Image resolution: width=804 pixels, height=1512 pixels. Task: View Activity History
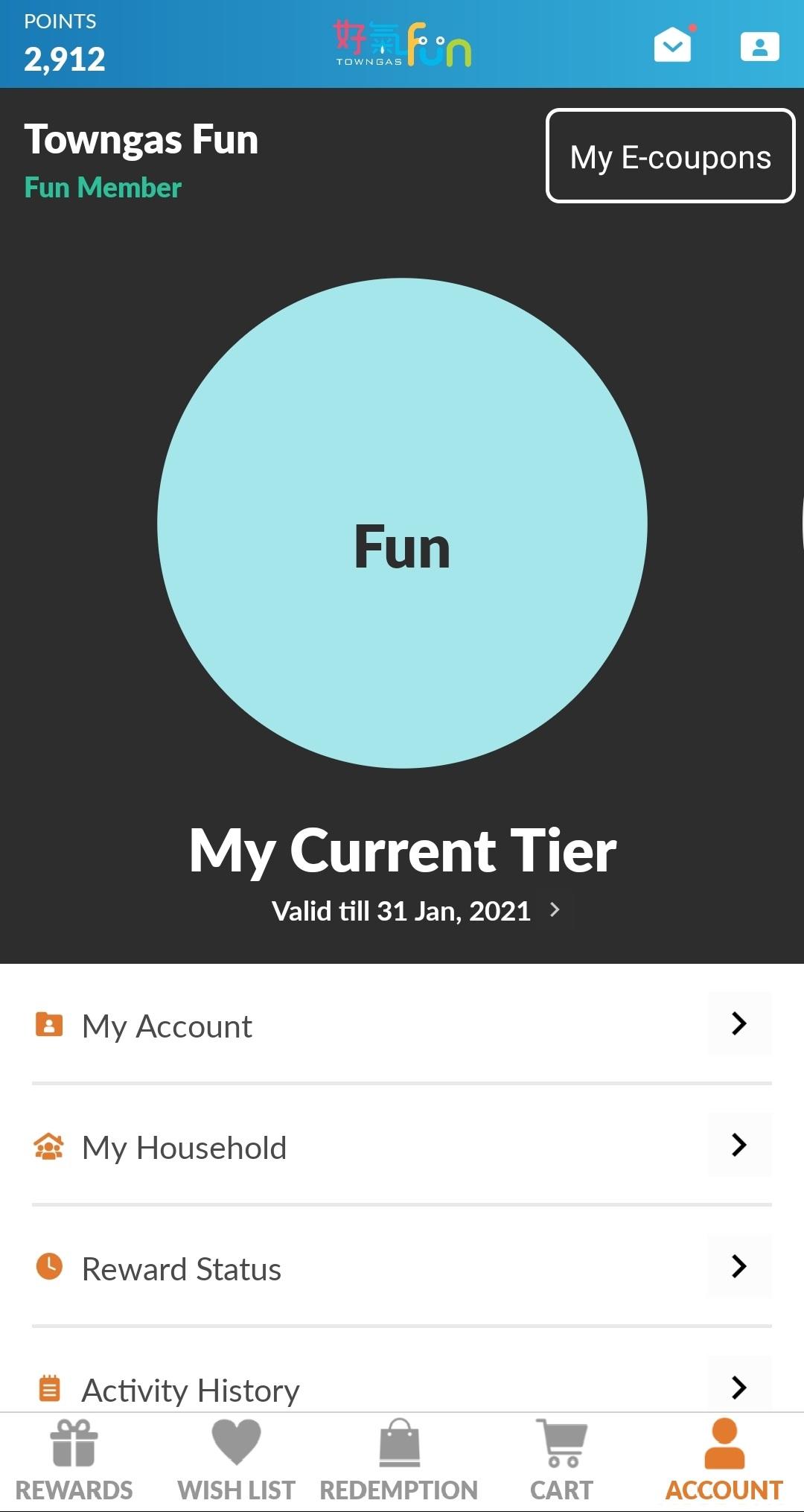click(x=402, y=1388)
